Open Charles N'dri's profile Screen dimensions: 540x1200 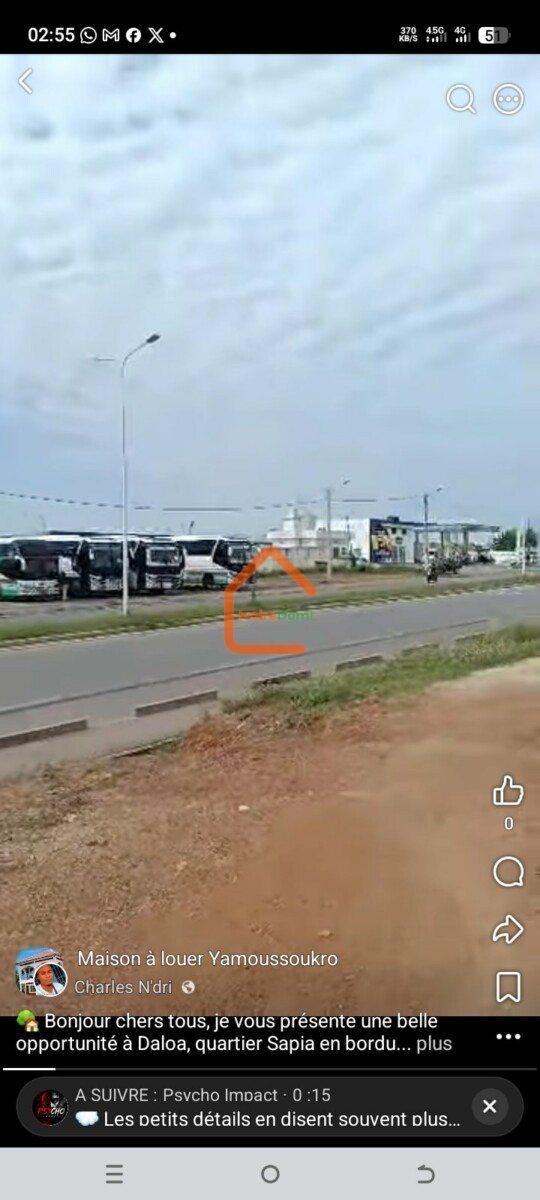(x=123, y=987)
